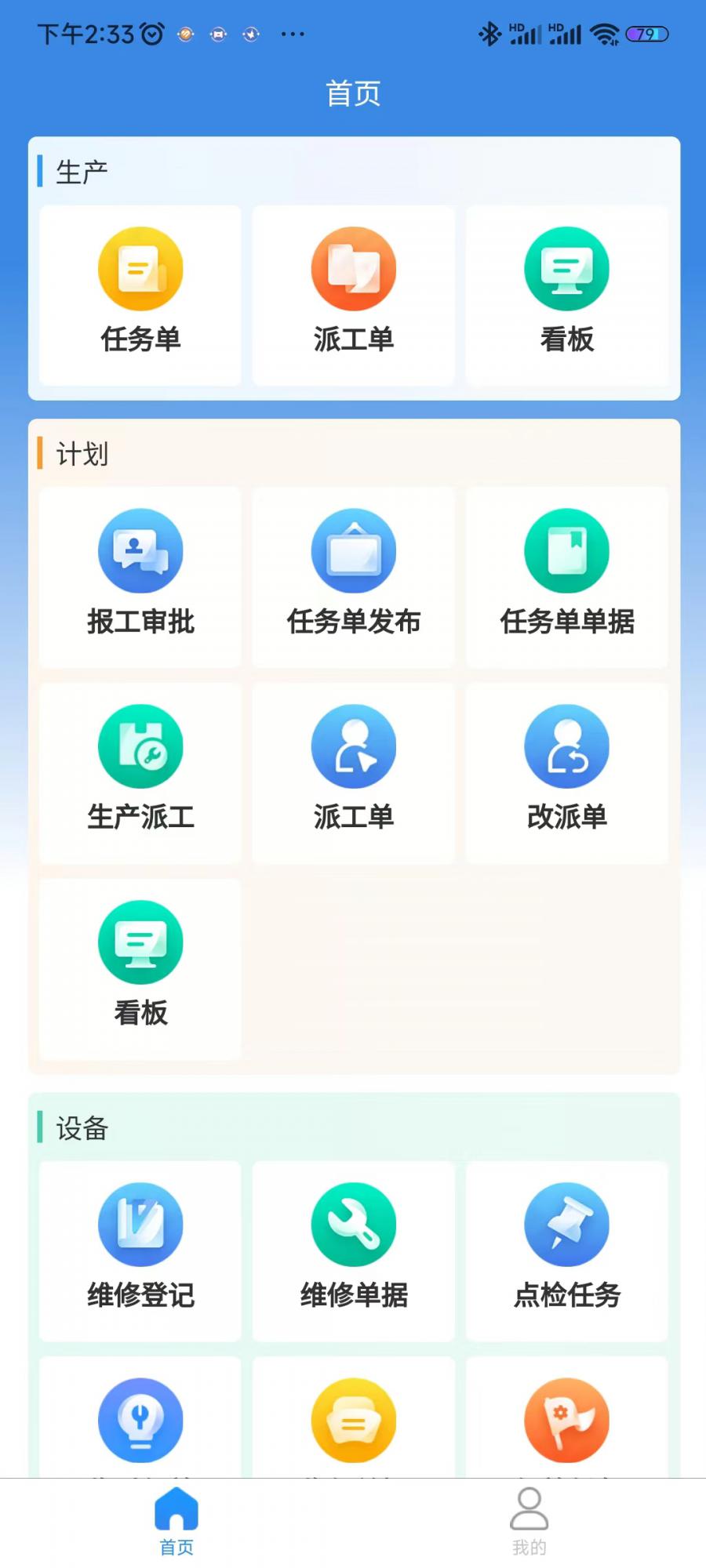The width and height of the screenshot is (706, 1568).
Task: Open 维修登记 repair registration
Action: 140,1250
